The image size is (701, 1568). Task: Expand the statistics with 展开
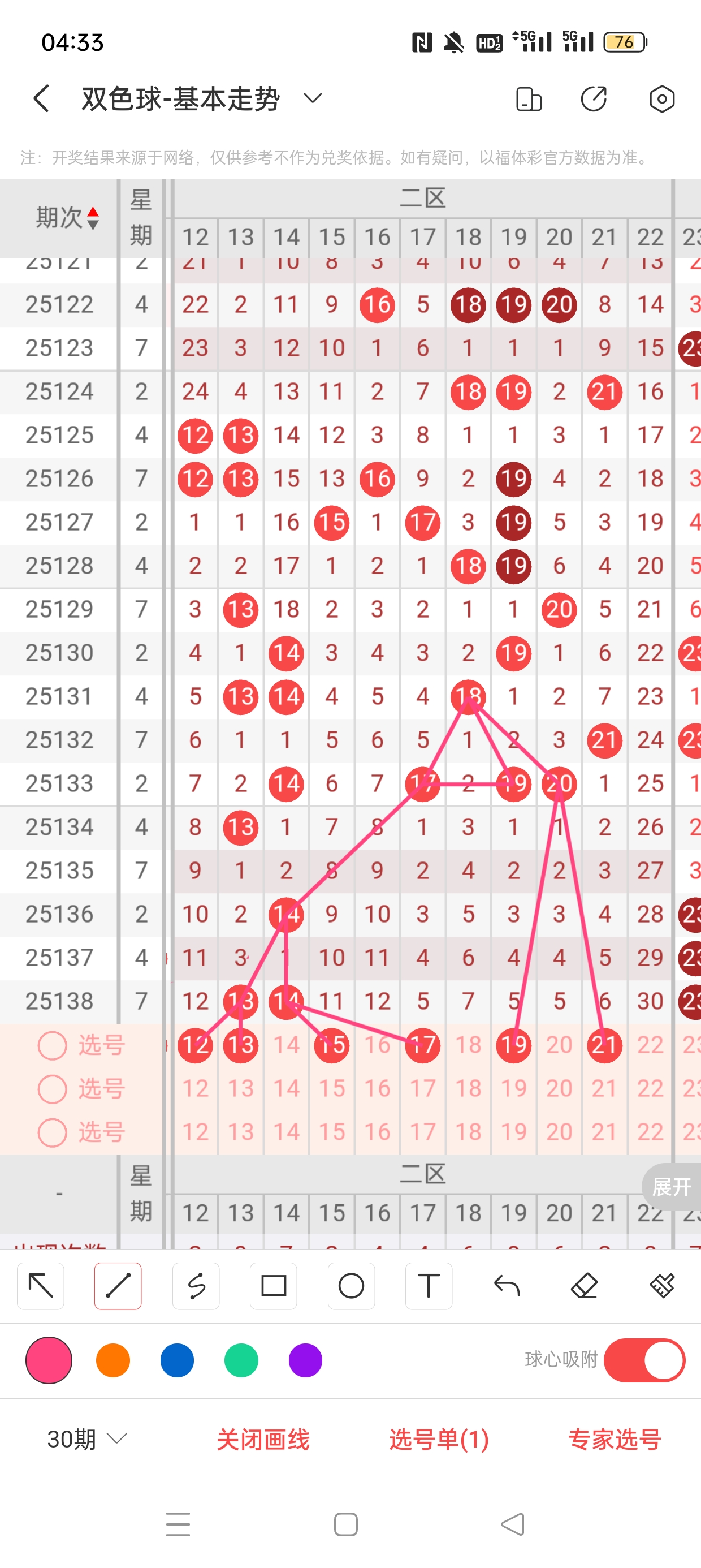point(670,1186)
